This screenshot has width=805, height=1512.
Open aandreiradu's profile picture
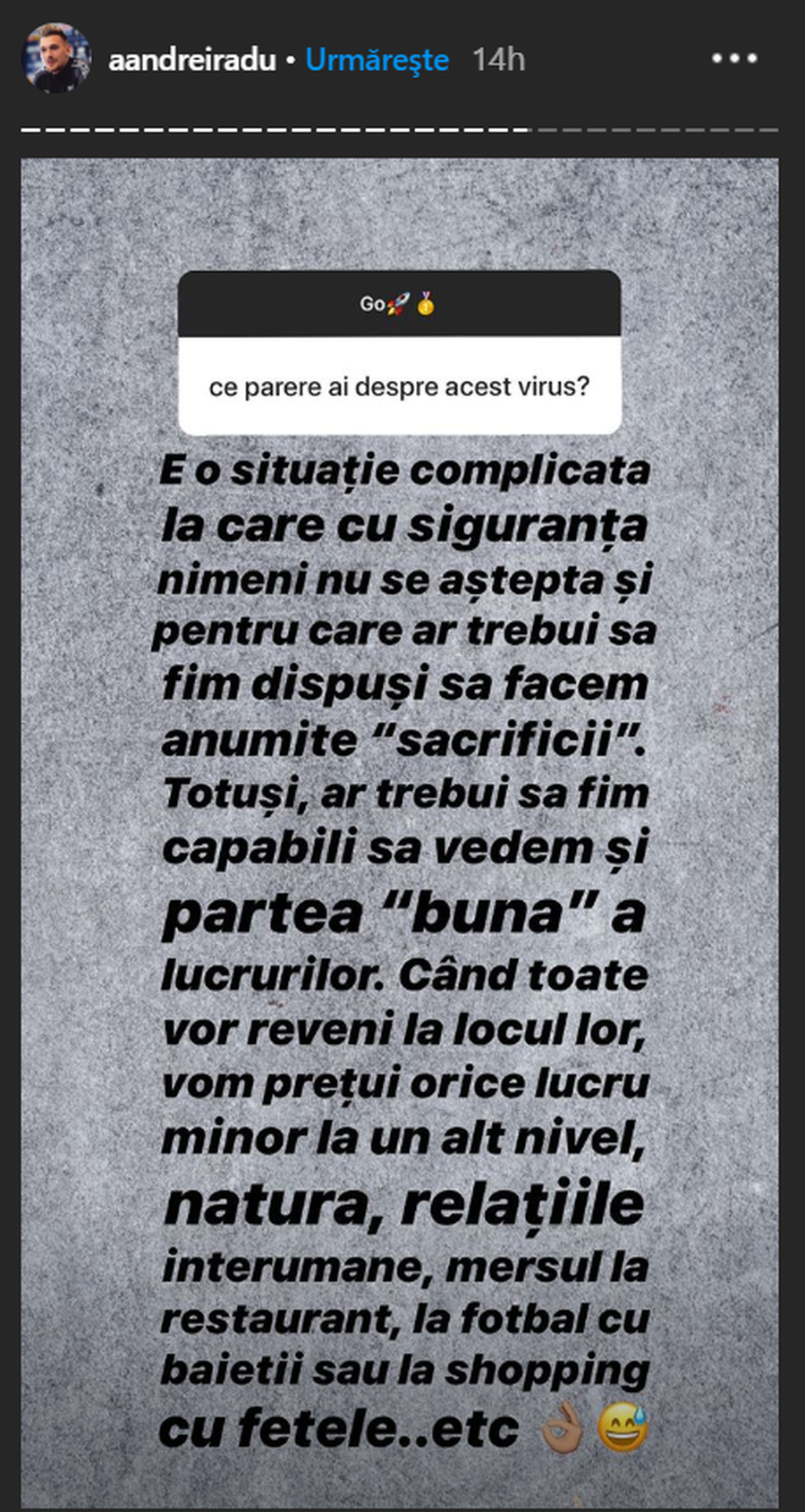(x=56, y=59)
